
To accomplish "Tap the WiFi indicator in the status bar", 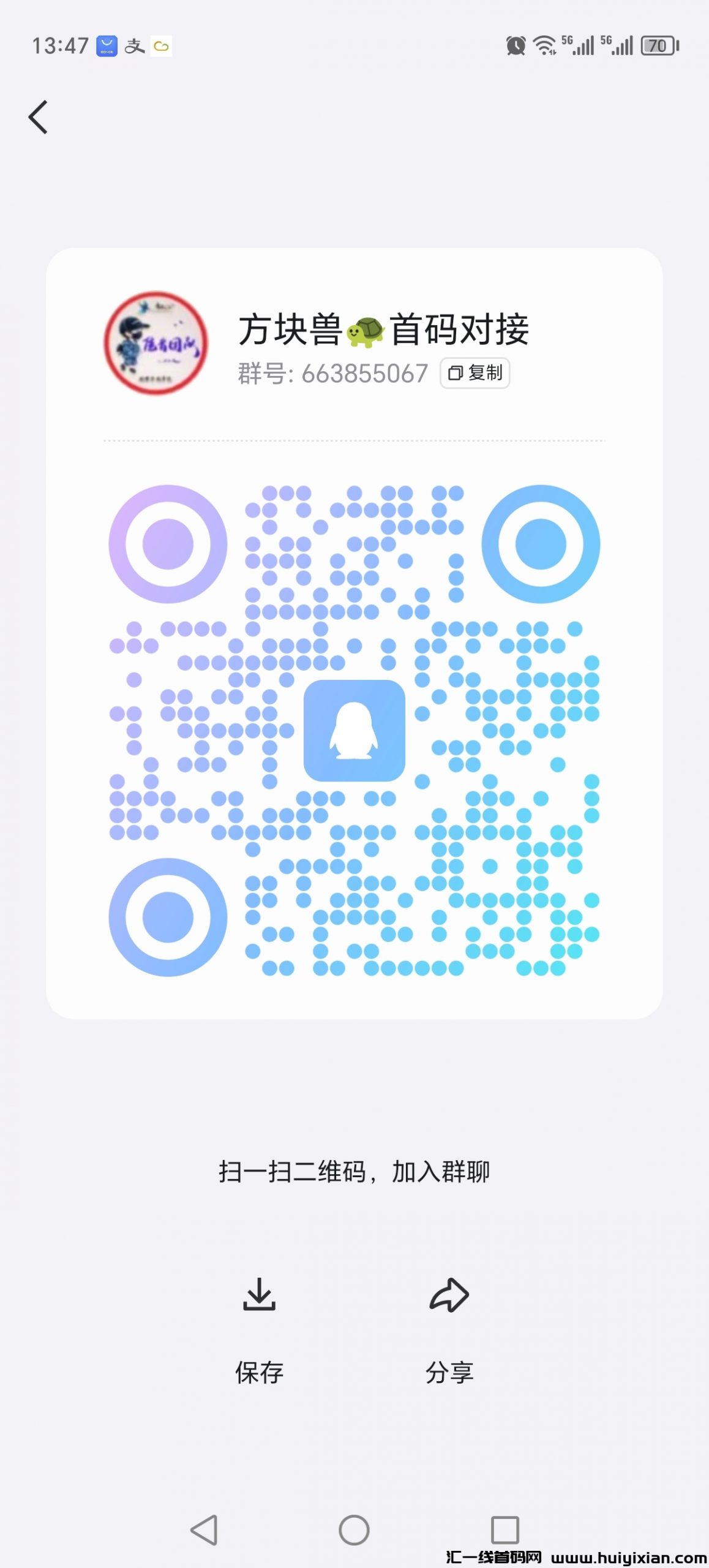I will click(544, 46).
